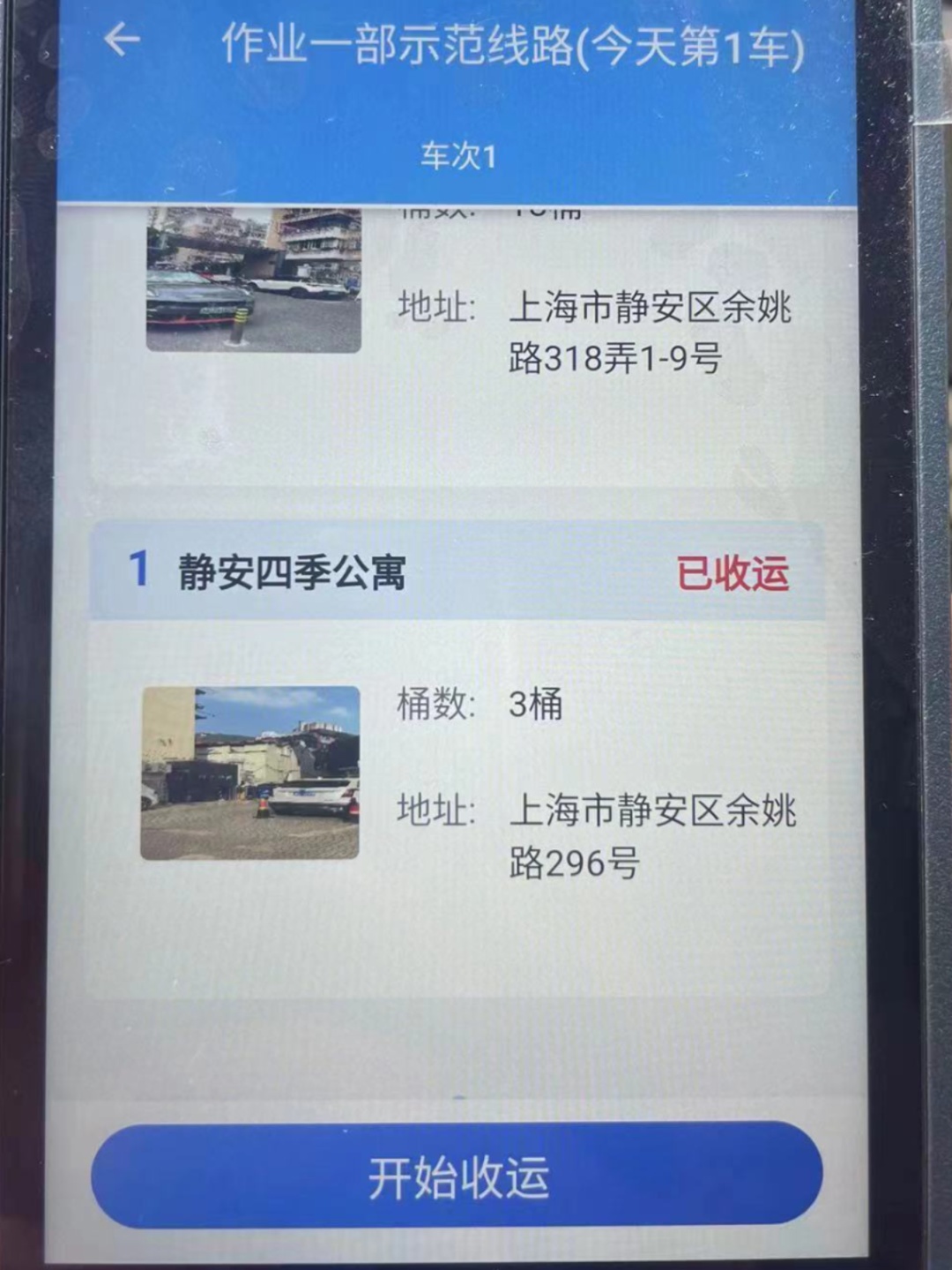952x1270 pixels.
Task: Tap the 开始收运 button
Action: (x=457, y=1177)
